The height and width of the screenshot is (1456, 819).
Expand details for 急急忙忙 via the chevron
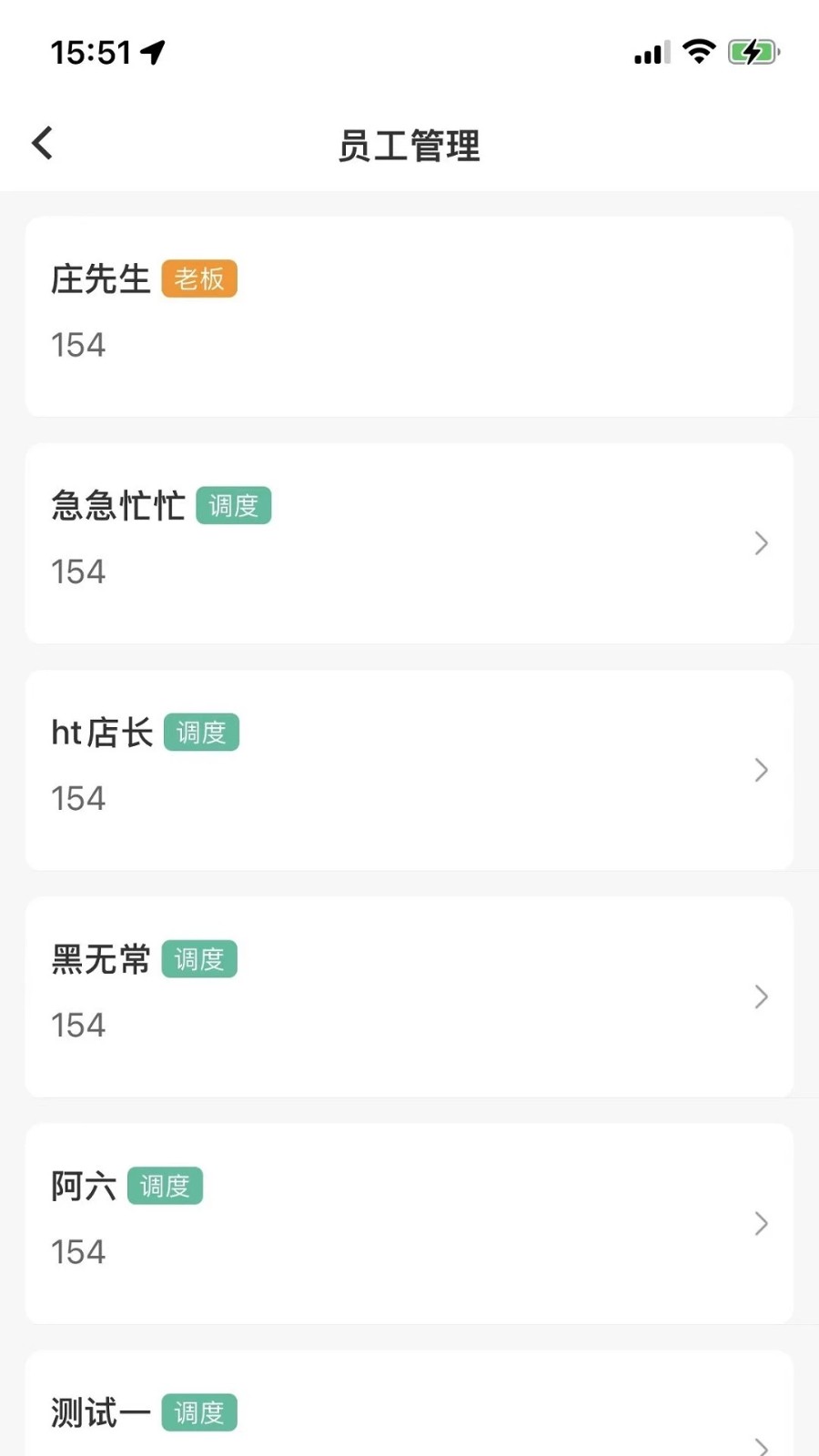pyautogui.click(x=761, y=543)
